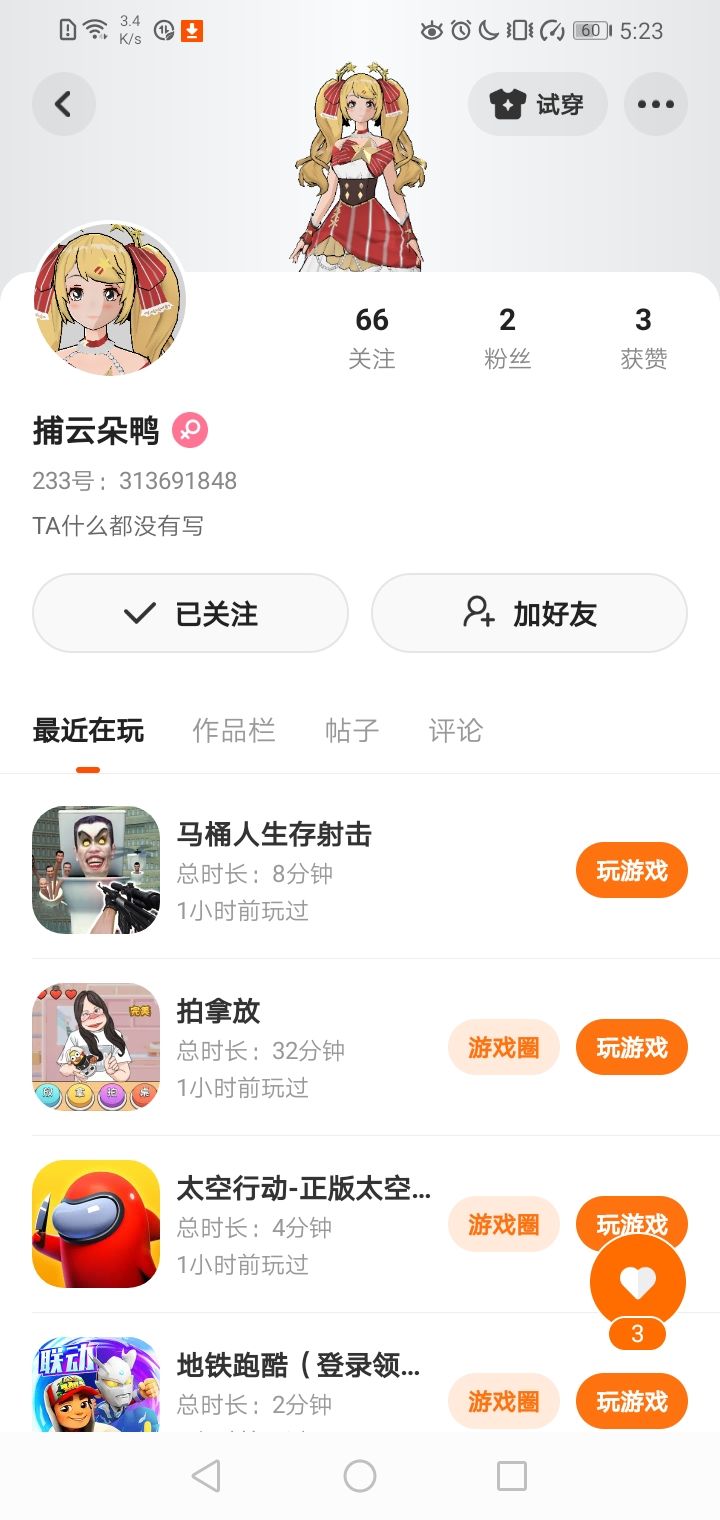Open 太空行动 game circle 游戏圈

[503, 1224]
